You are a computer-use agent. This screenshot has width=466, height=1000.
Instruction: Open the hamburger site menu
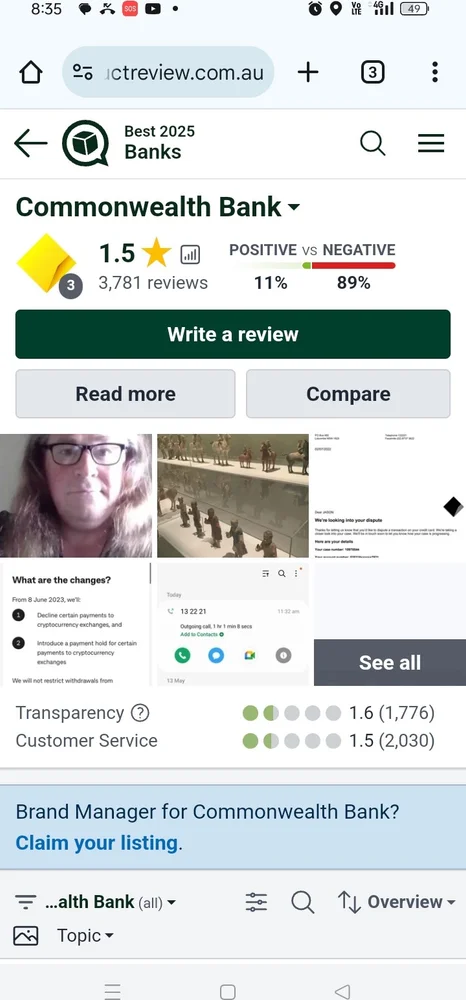click(x=431, y=143)
